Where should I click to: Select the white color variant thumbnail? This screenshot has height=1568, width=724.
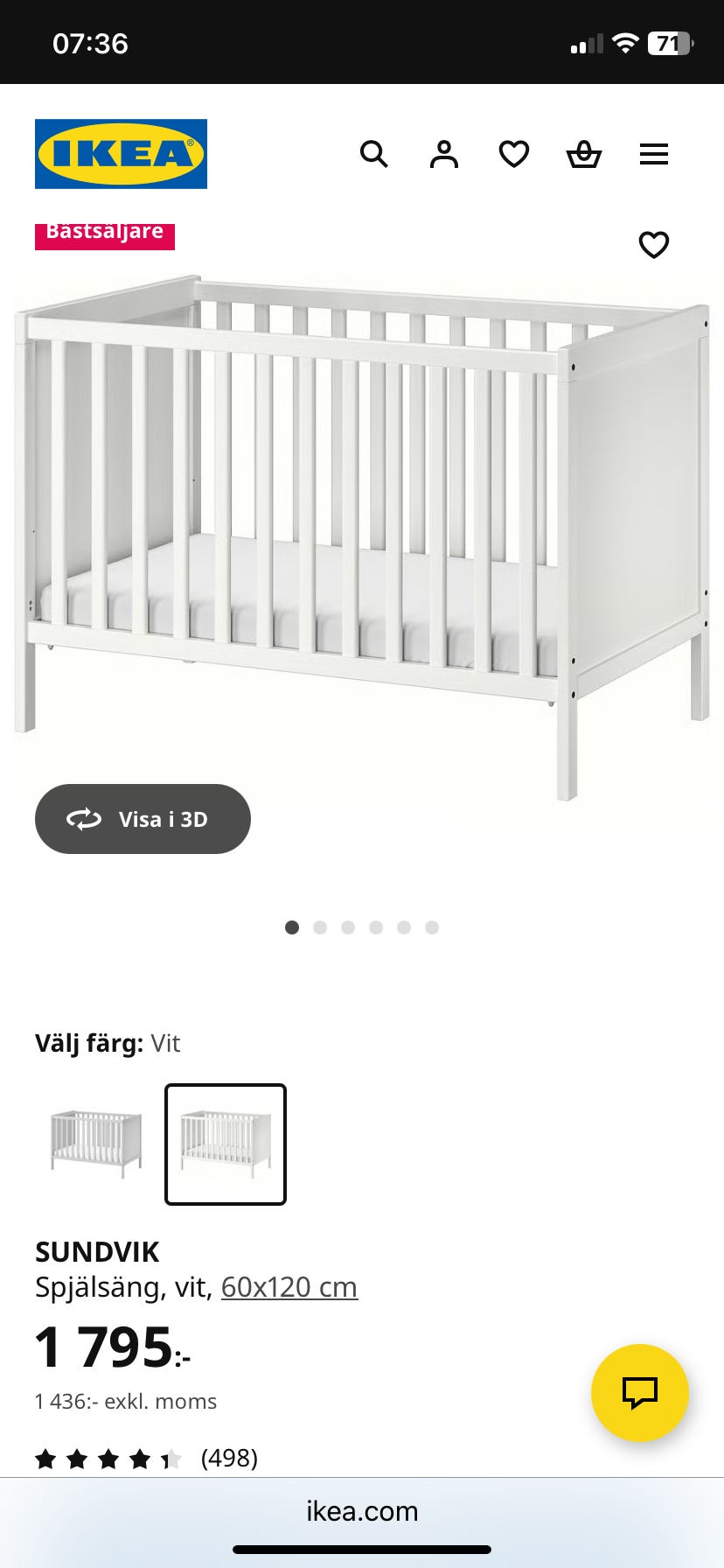(x=226, y=1144)
